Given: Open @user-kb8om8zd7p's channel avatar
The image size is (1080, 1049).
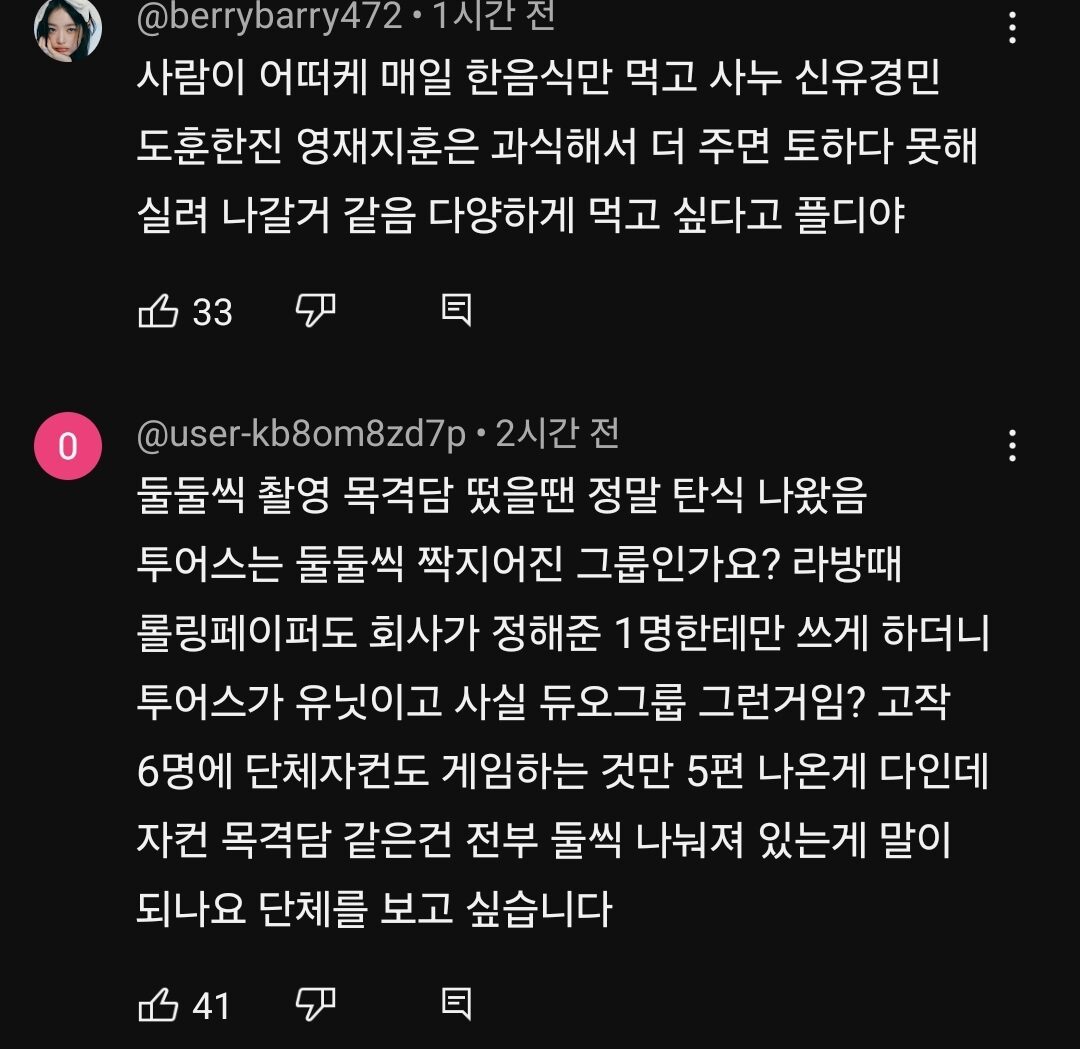Looking at the screenshot, I should tap(68, 446).
